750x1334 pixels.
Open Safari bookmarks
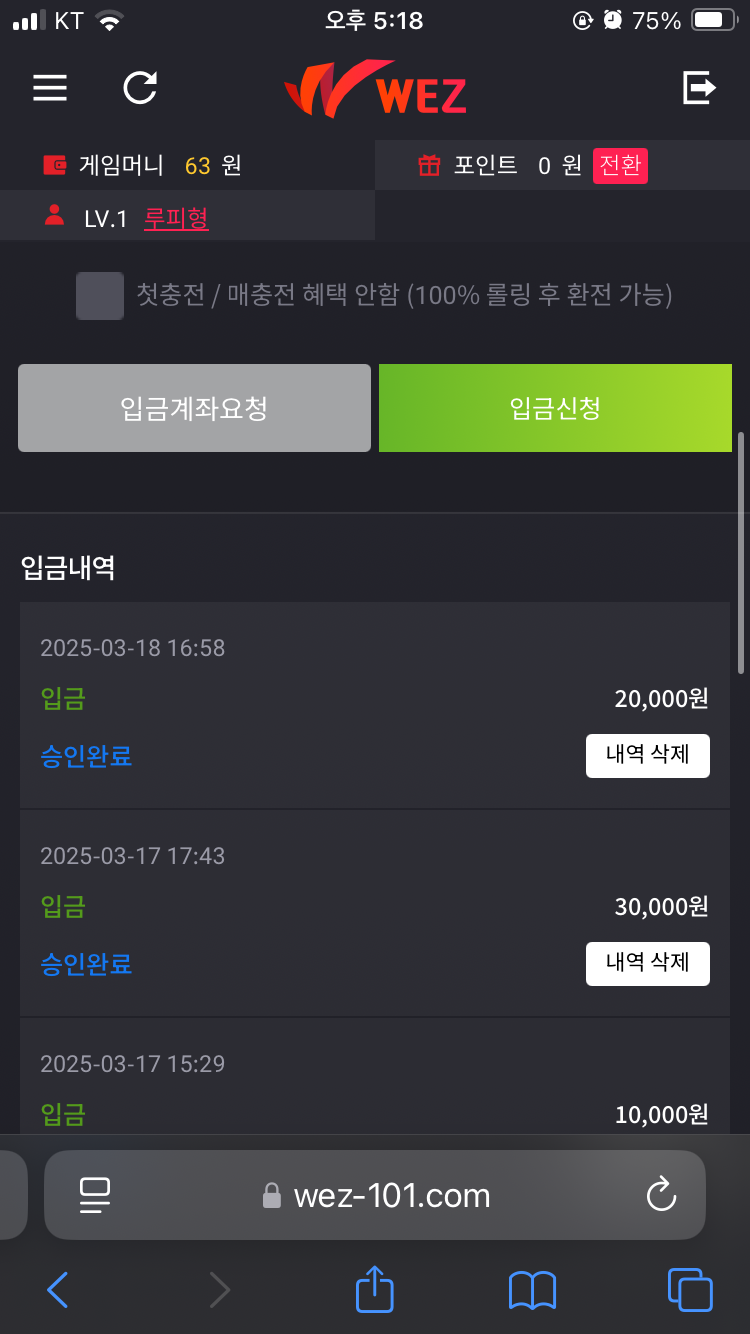click(x=532, y=1290)
